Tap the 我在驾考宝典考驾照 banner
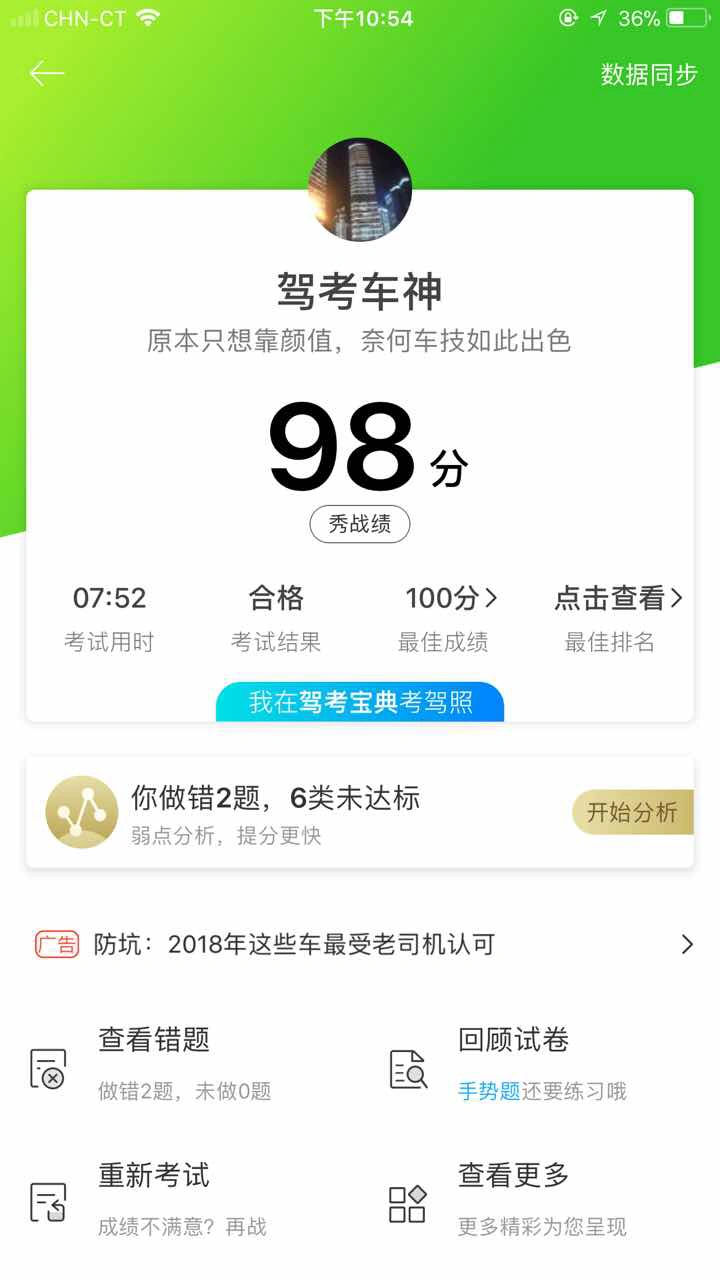 click(x=360, y=702)
